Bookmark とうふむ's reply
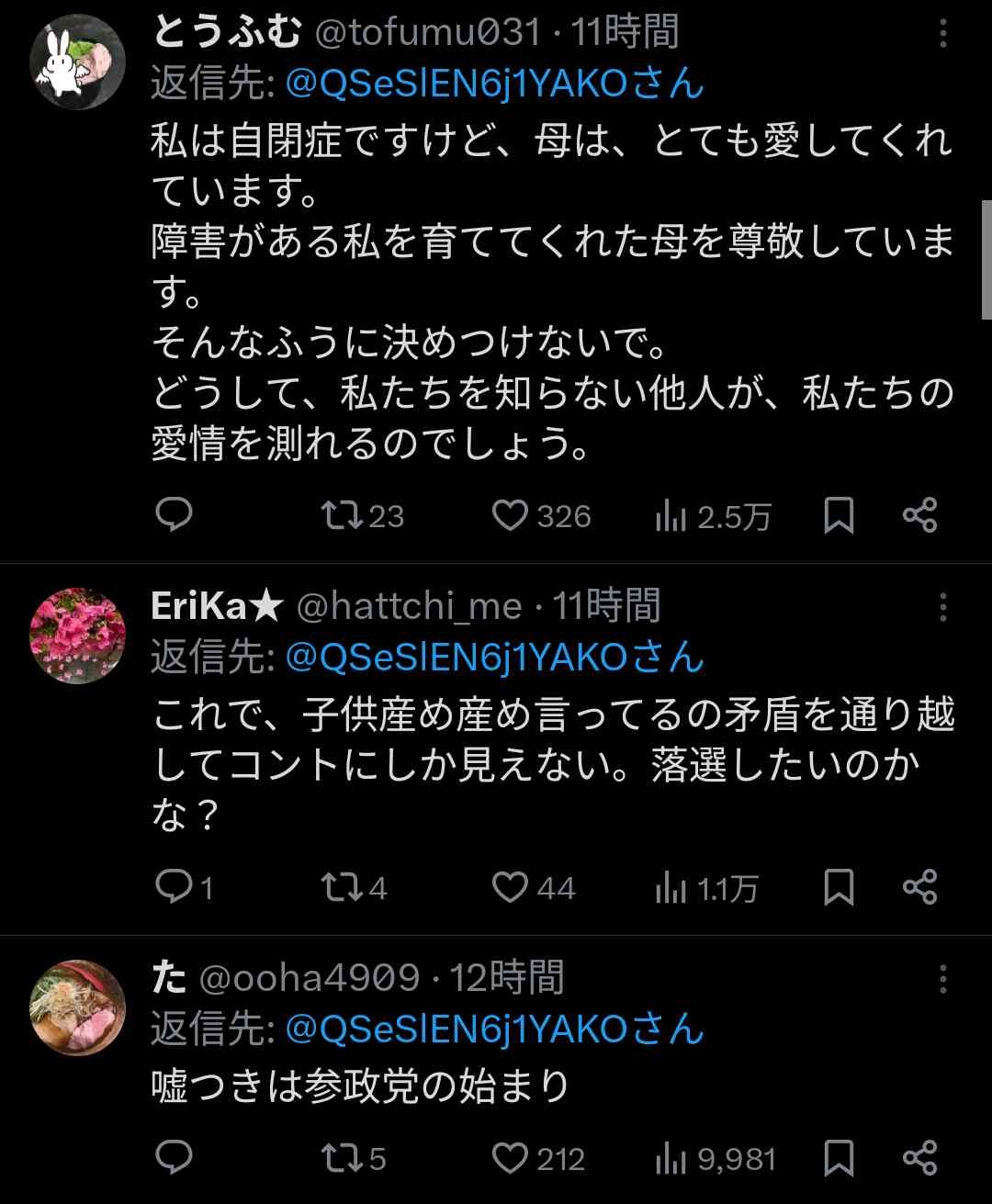Viewport: 992px width, 1204px height. pos(839,515)
